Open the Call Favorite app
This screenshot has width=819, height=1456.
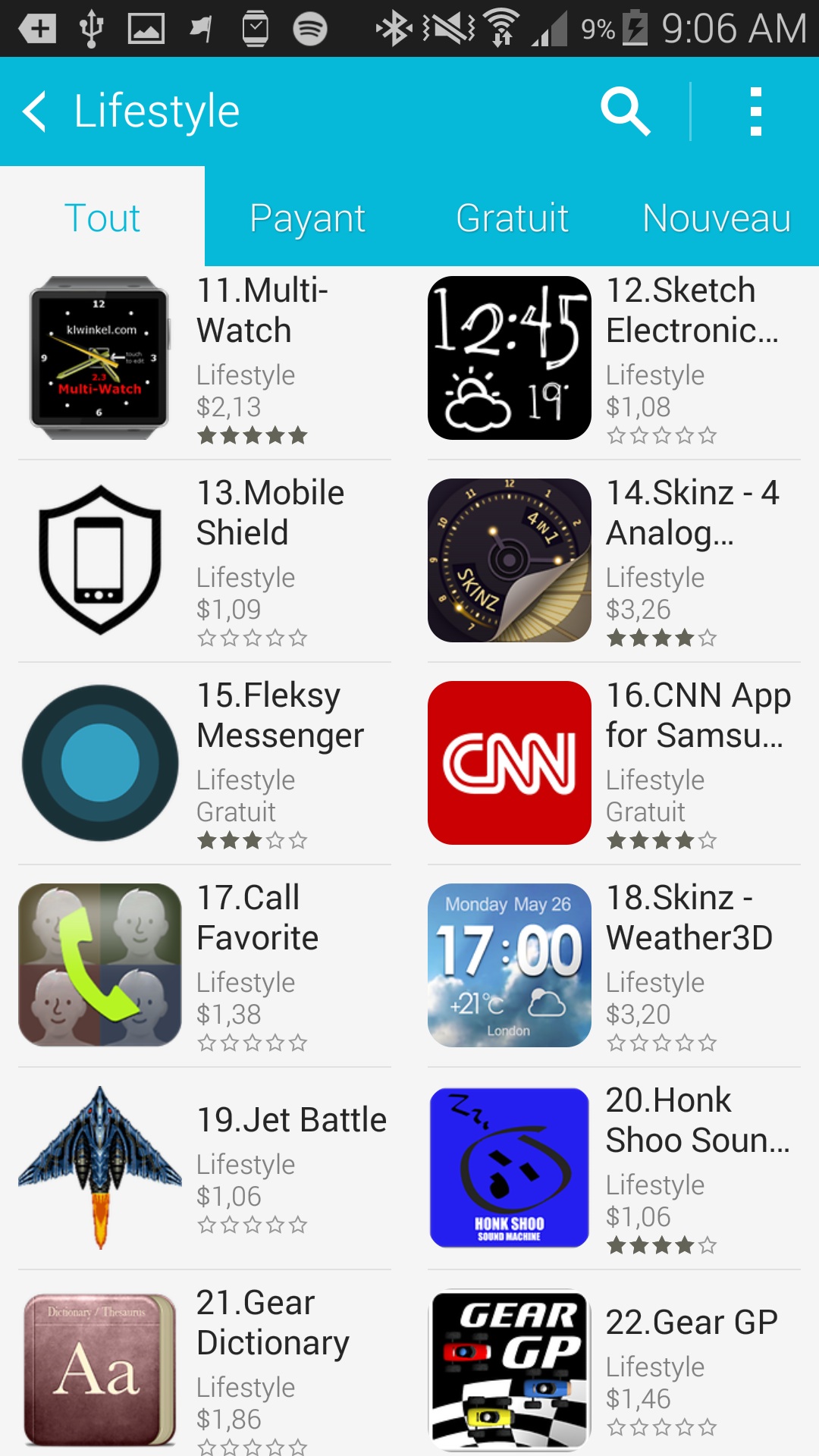205,966
